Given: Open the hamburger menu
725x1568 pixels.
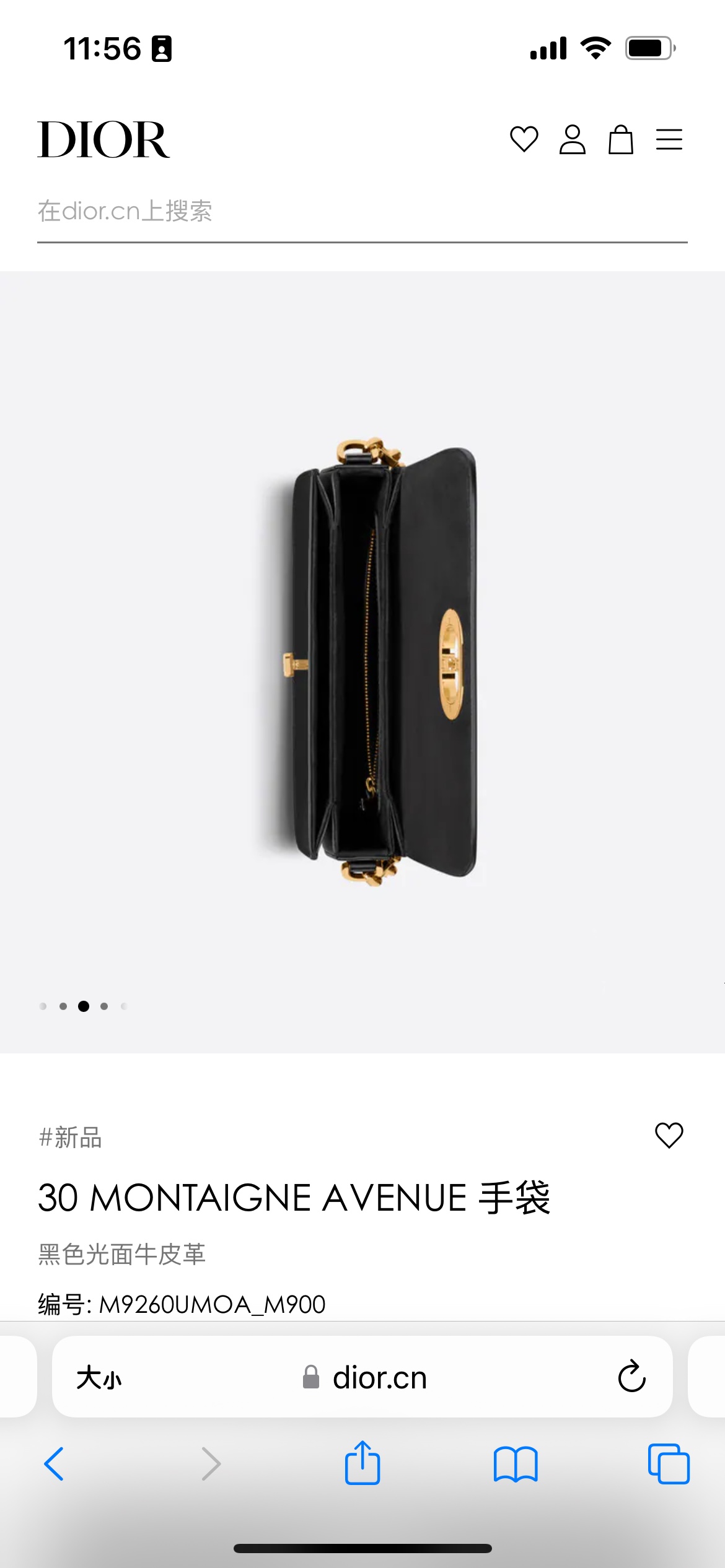Looking at the screenshot, I should coord(669,139).
